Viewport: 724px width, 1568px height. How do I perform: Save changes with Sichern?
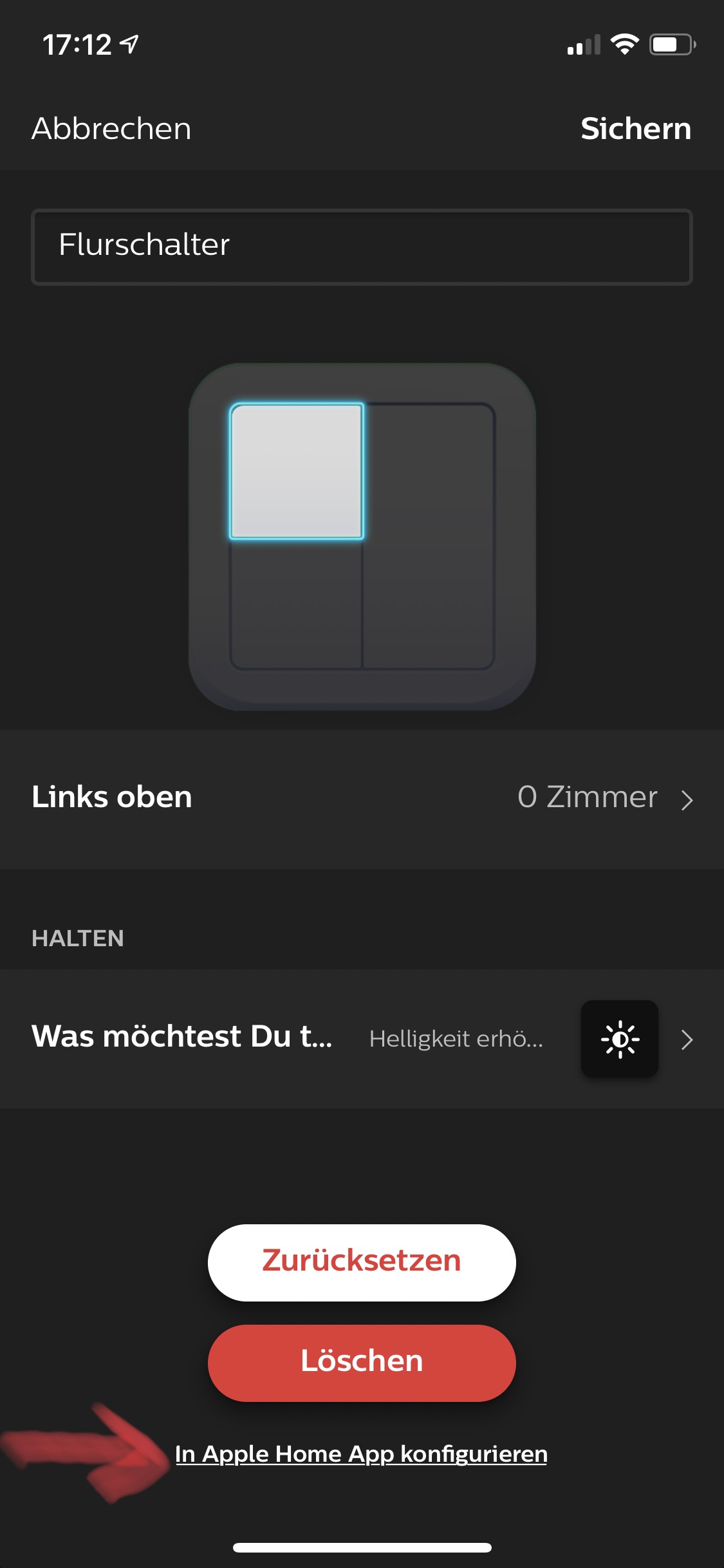635,129
